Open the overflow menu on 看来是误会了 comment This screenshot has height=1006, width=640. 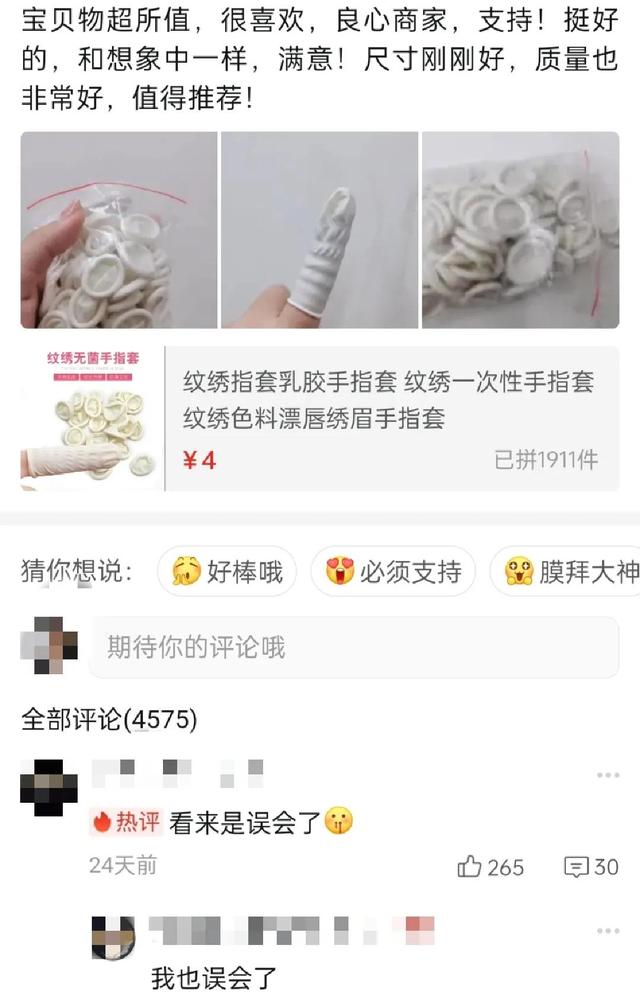coord(608,776)
